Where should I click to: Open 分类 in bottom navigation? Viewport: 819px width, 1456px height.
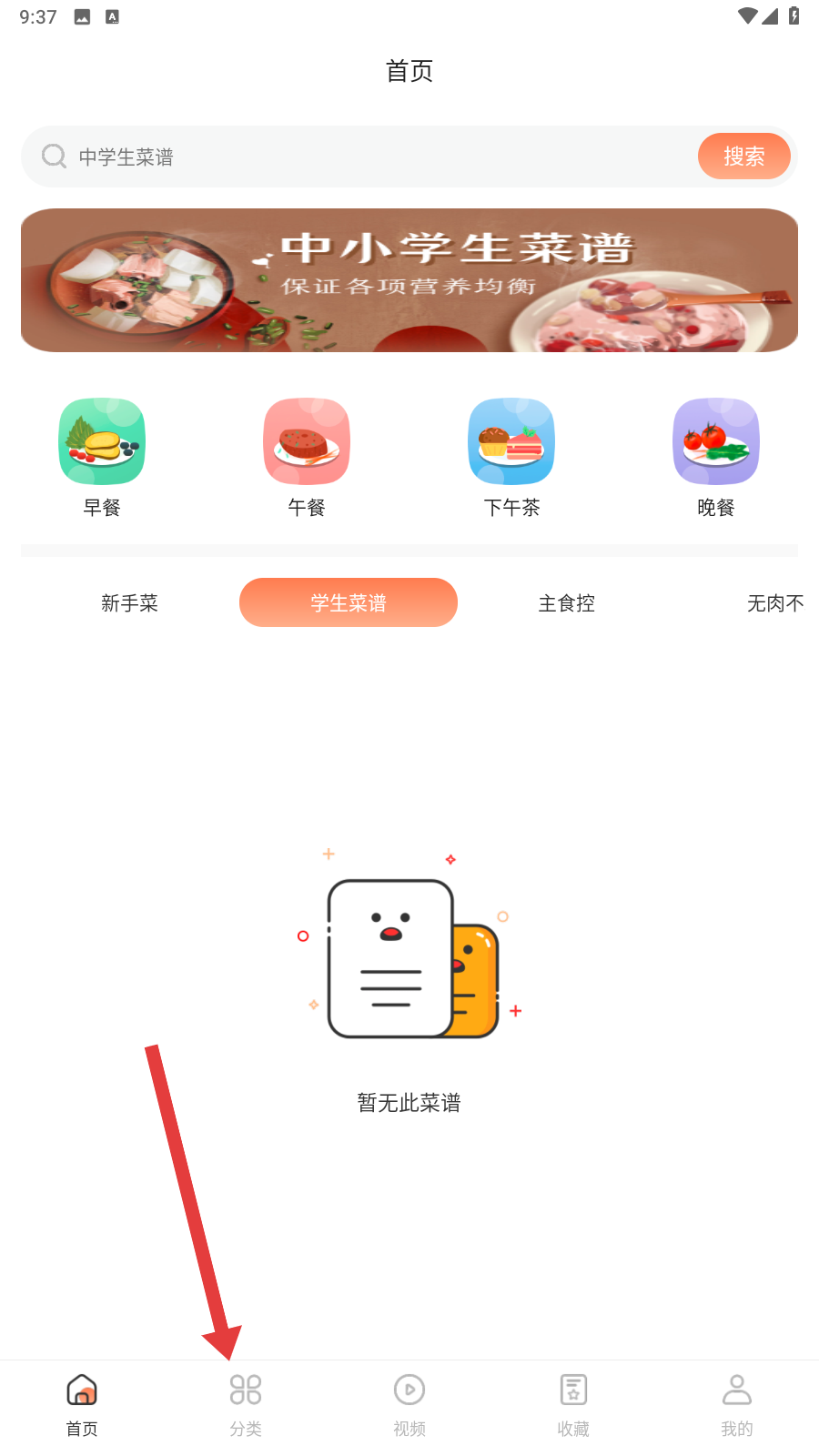click(246, 1404)
